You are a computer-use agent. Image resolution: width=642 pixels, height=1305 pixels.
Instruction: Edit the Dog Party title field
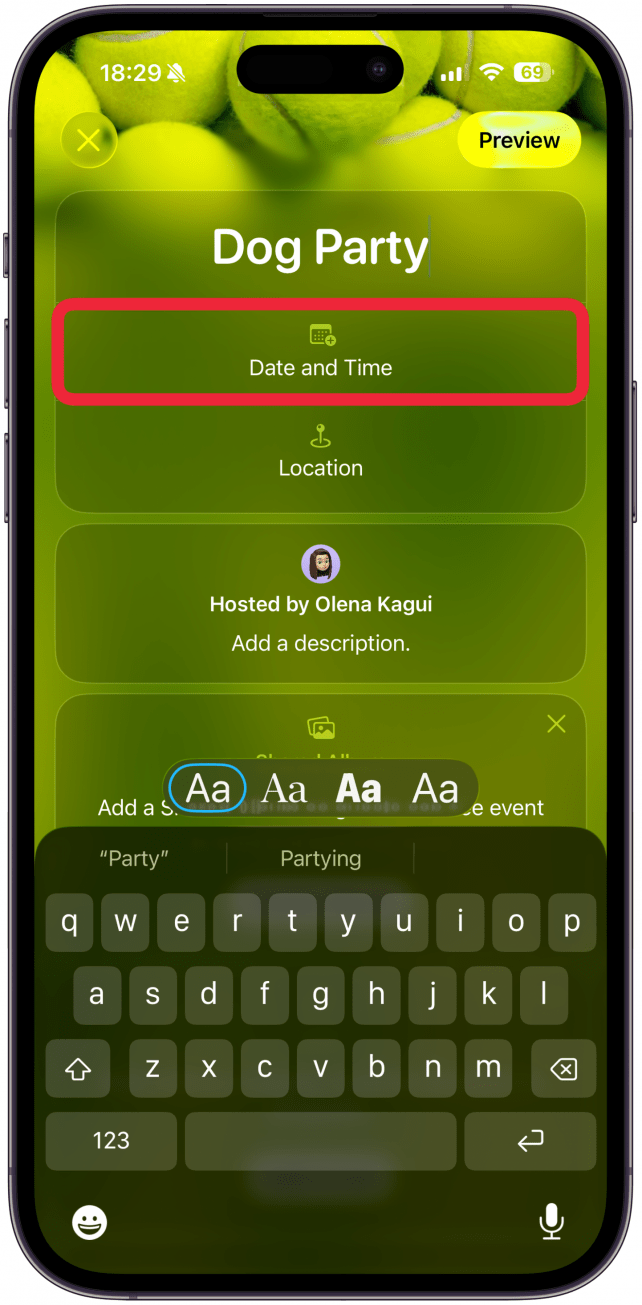[320, 247]
